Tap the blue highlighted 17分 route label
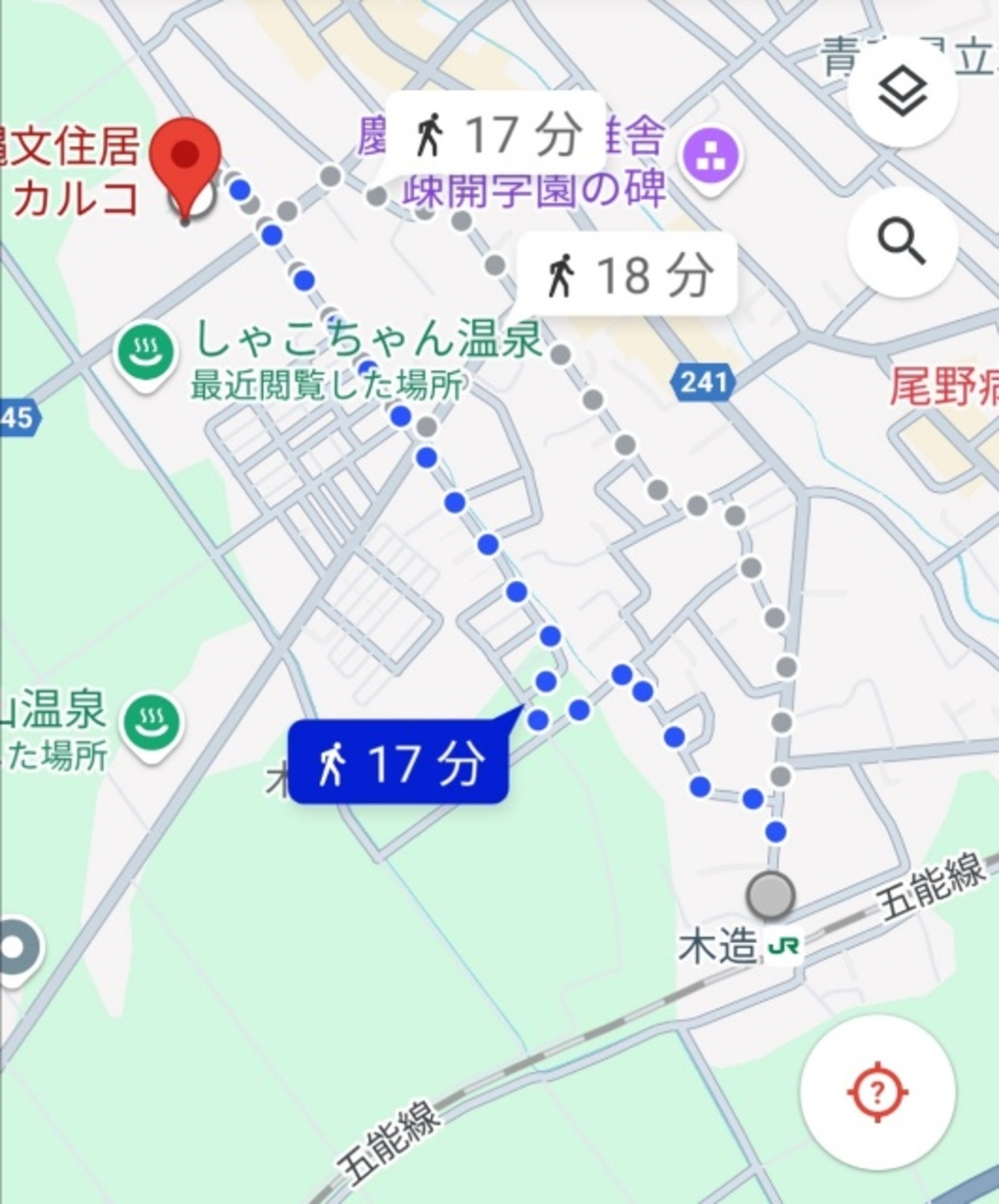 [x=398, y=762]
